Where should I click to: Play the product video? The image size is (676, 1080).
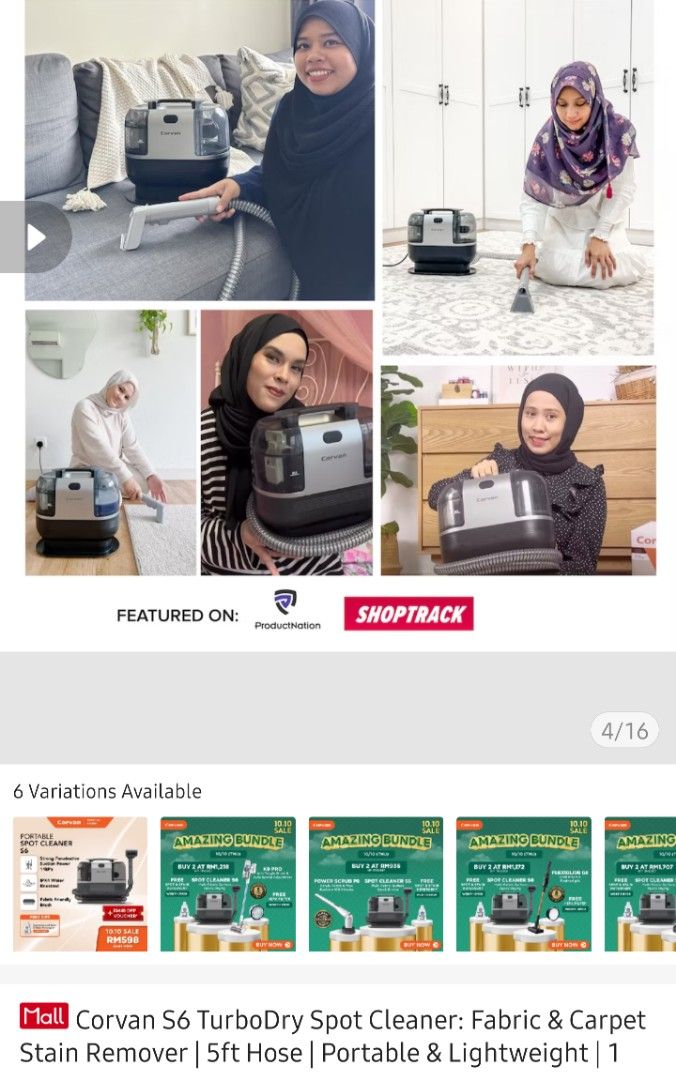[36, 237]
